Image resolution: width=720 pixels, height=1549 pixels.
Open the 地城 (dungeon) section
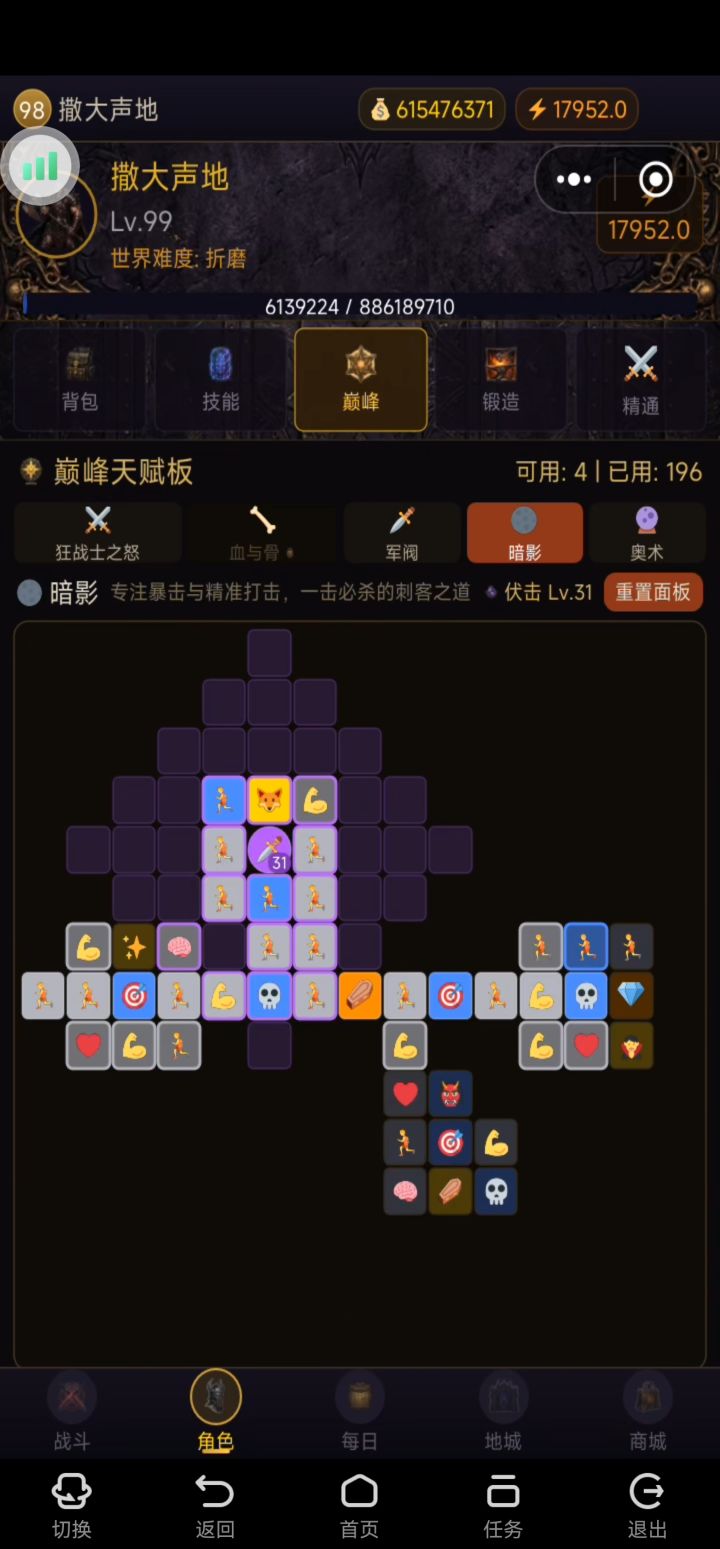pyautogui.click(x=502, y=1410)
